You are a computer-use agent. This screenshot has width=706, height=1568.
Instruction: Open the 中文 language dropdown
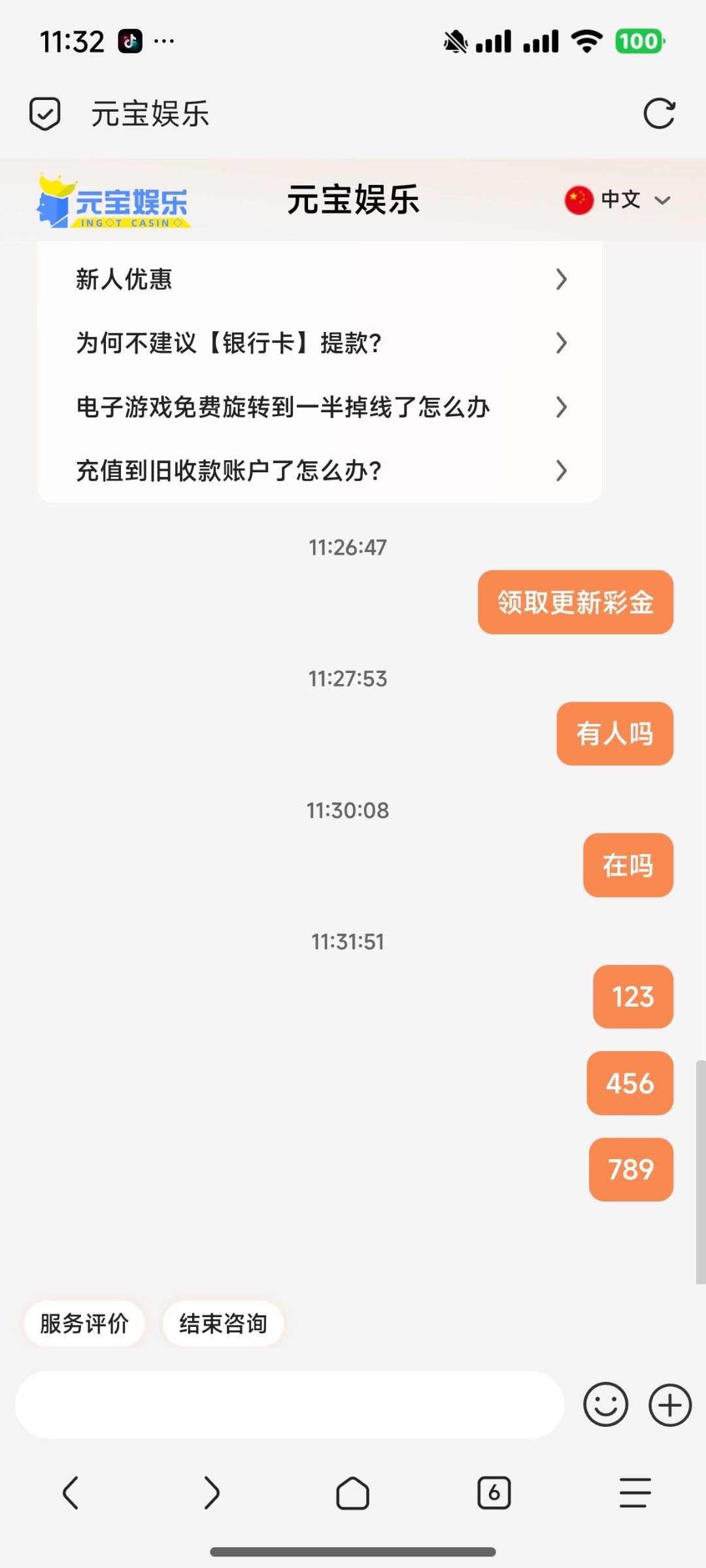621,199
